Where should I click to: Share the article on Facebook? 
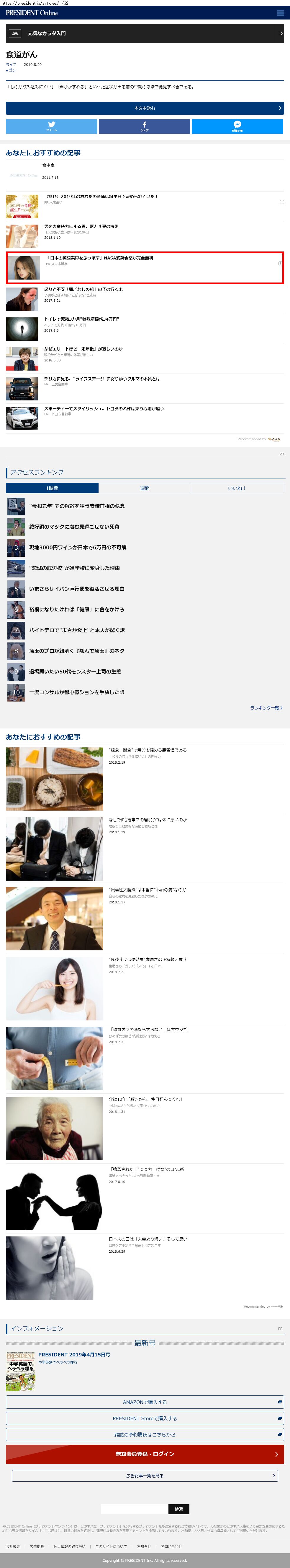144,126
